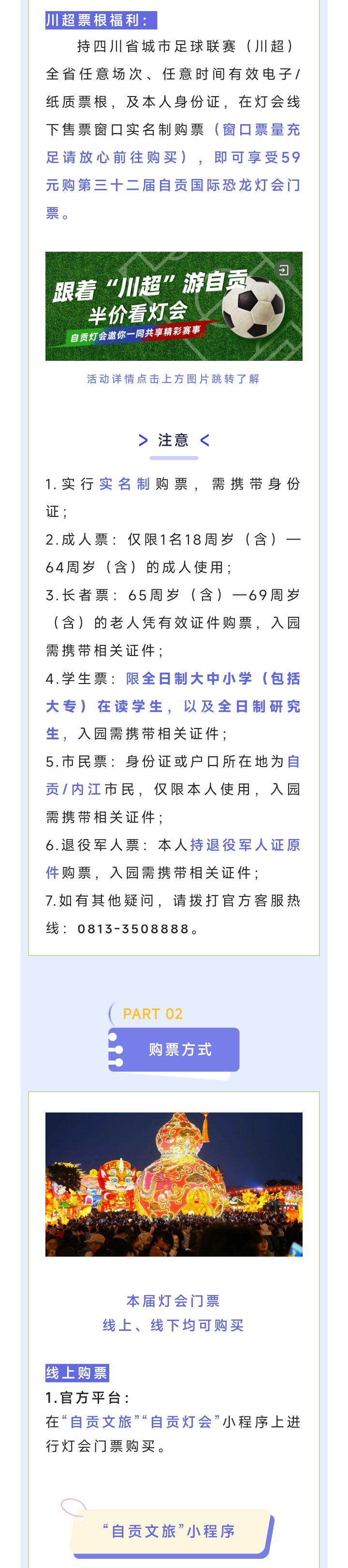The width and height of the screenshot is (348, 1568).
Task: Open the 跟着川超游自贡 half-price banner
Action: (x=173, y=306)
